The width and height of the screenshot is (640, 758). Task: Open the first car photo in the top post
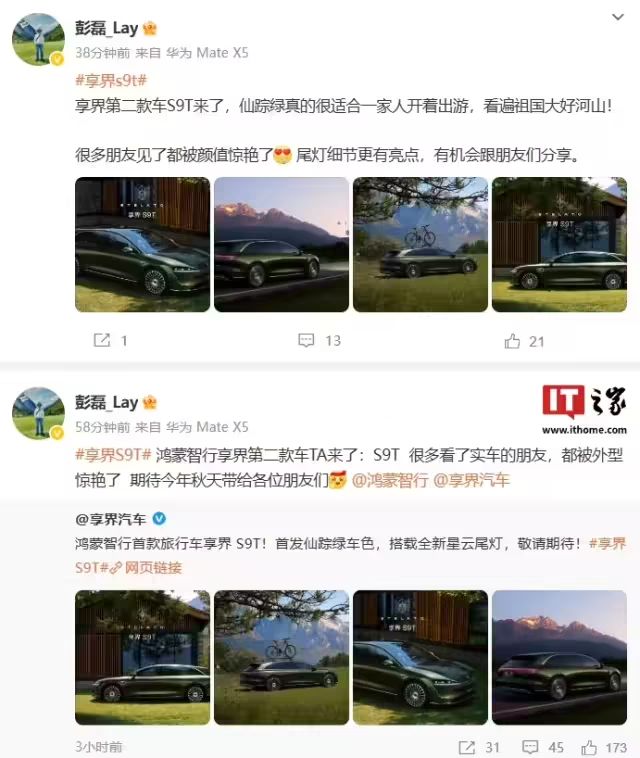click(x=142, y=244)
